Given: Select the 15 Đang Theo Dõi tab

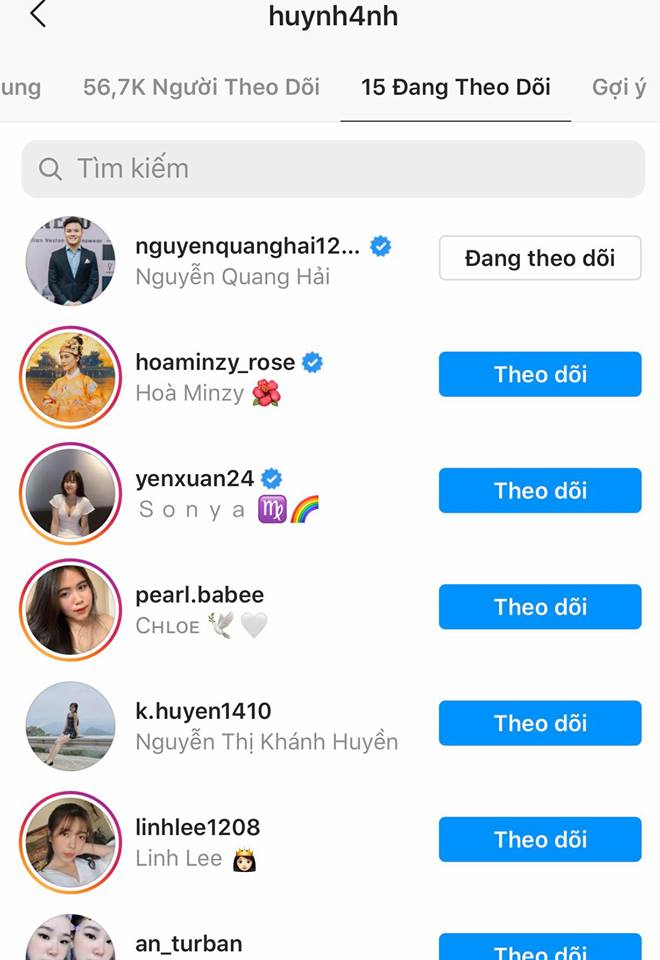Looking at the screenshot, I should tap(455, 87).
